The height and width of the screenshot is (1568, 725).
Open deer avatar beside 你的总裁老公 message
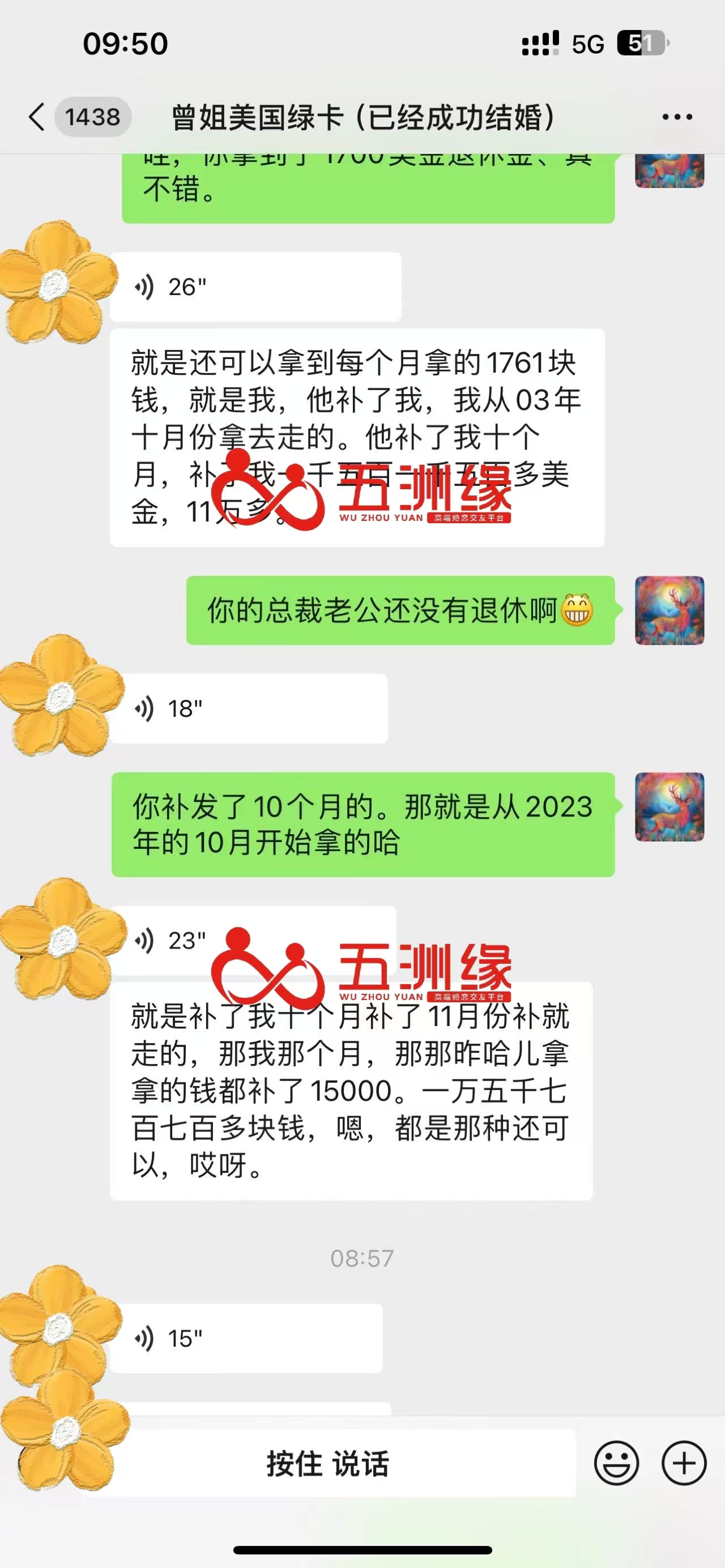tap(669, 610)
